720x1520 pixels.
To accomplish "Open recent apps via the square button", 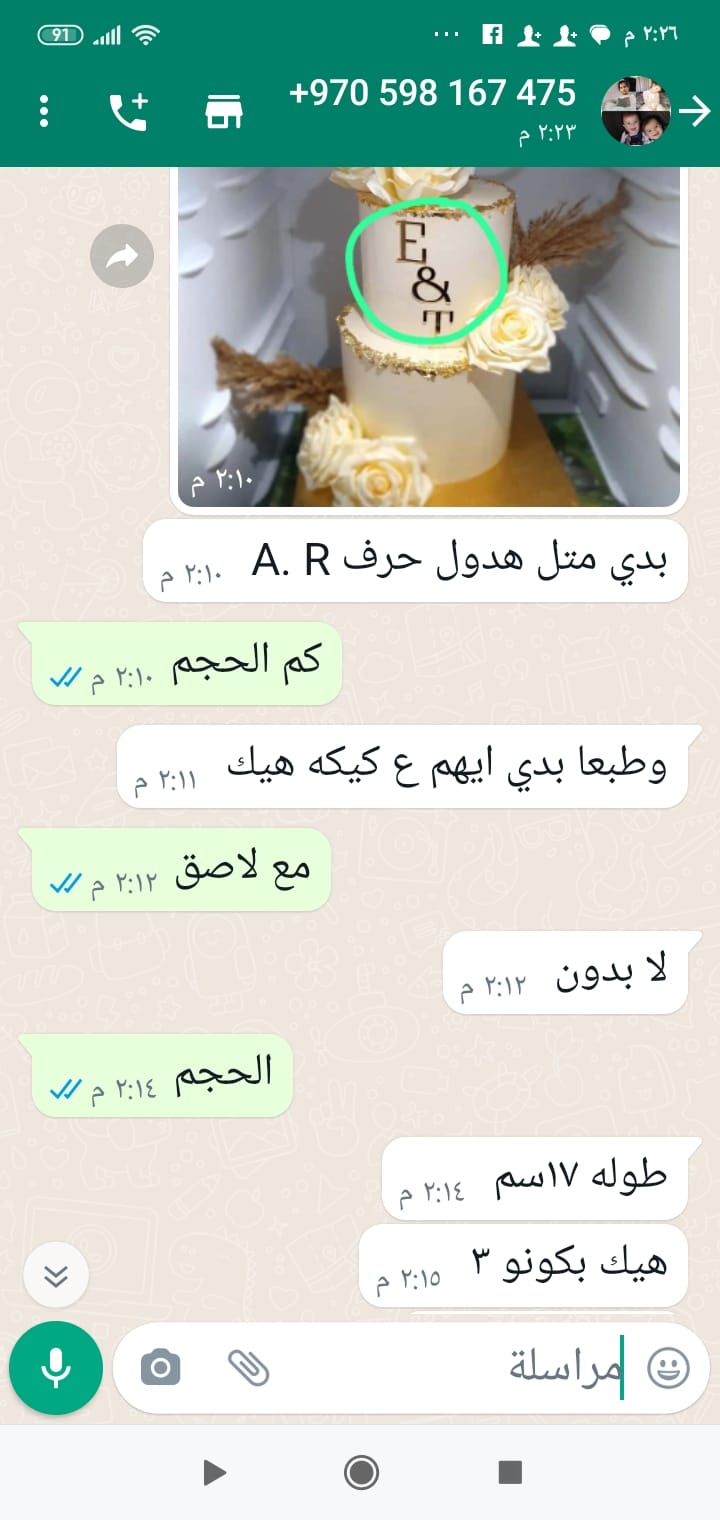I will tap(510, 1472).
